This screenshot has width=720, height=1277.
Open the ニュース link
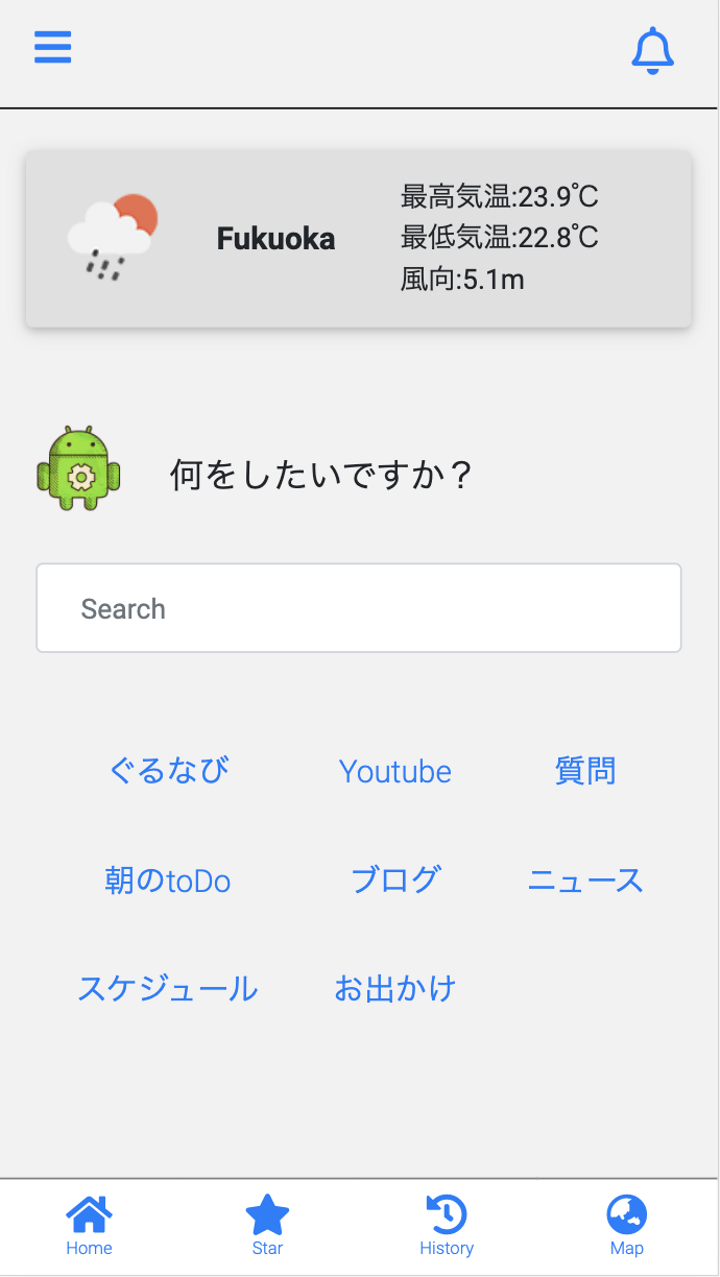click(585, 881)
